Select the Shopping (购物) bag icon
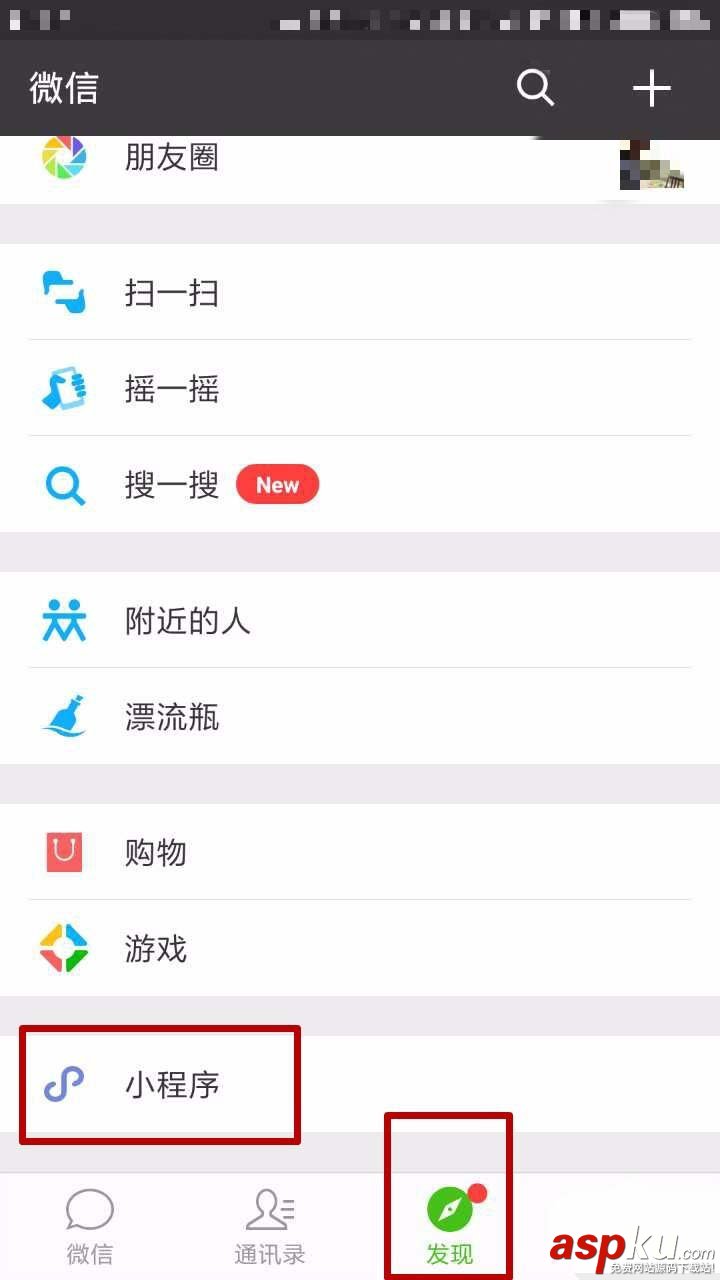The width and height of the screenshot is (720, 1280). coord(64,852)
